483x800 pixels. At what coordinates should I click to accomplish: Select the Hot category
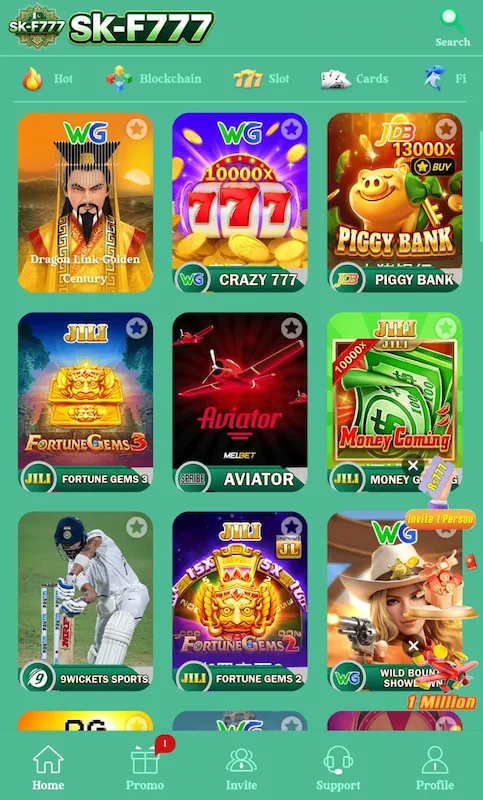click(47, 79)
